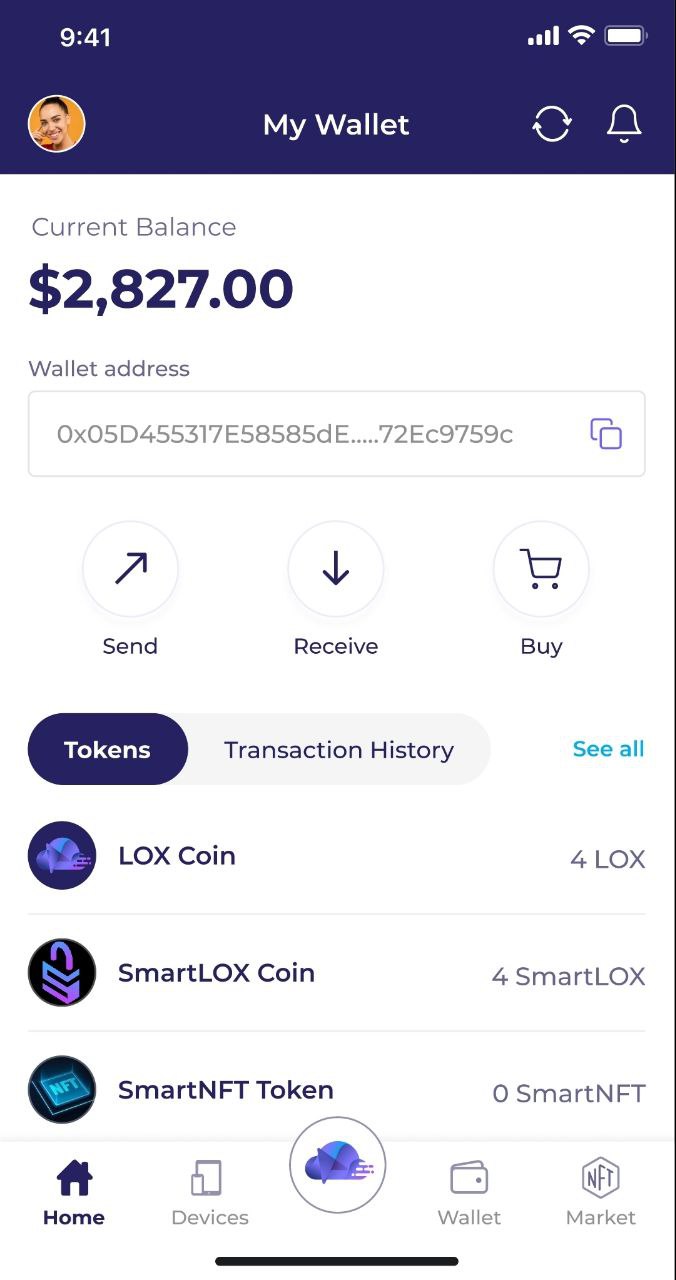This screenshot has height=1280, width=676.
Task: Tap the Send button
Action: (x=130, y=569)
